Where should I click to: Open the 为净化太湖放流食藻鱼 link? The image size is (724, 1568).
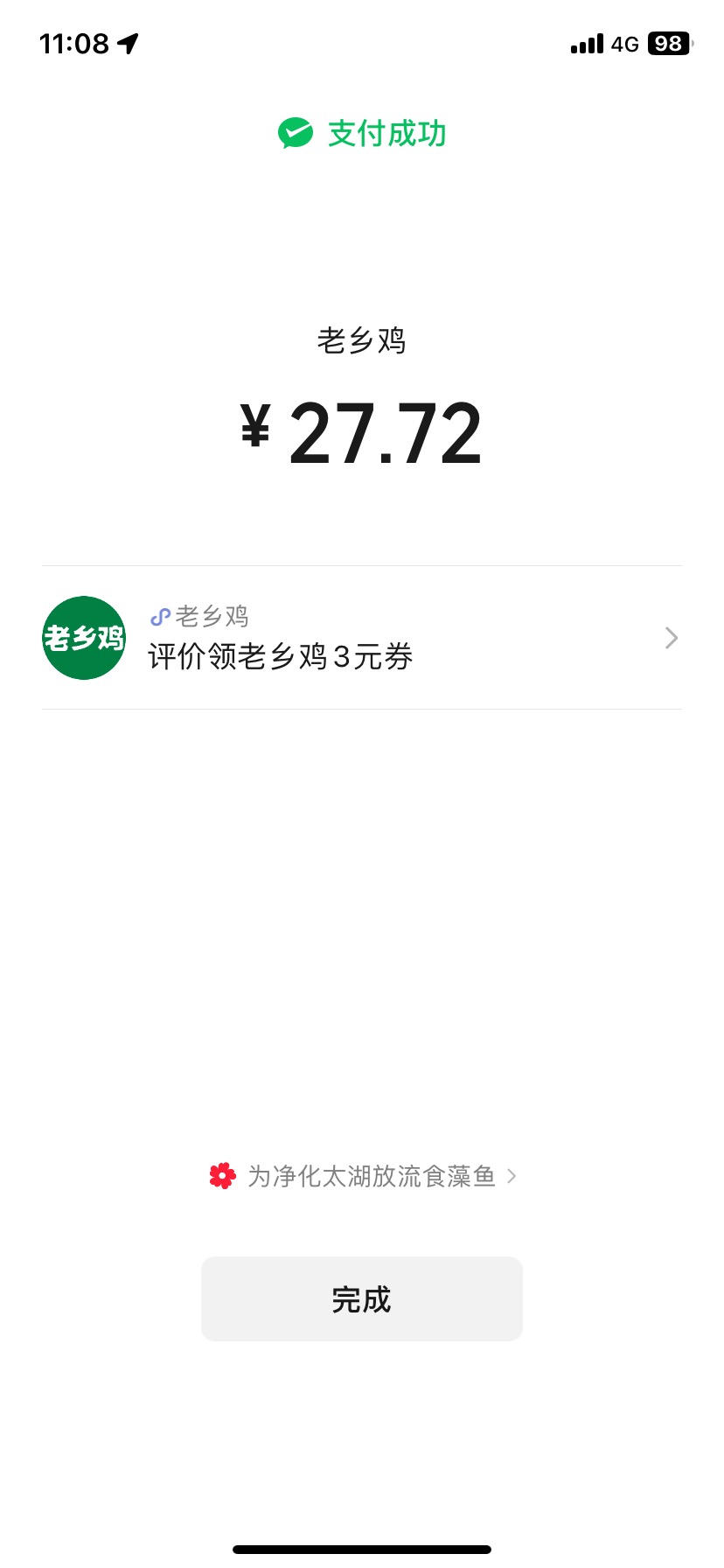coord(363,1176)
